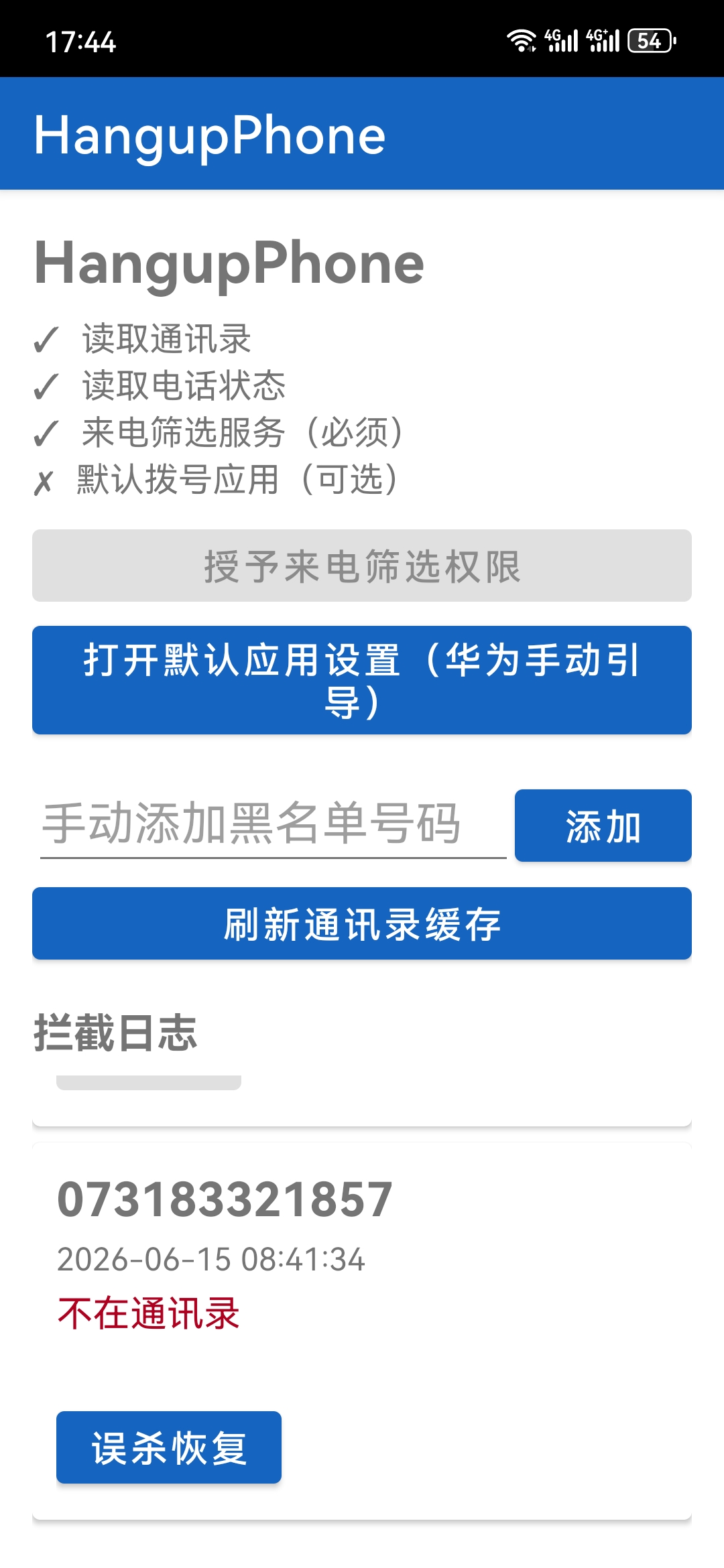Tap the 刷新通讯录缓存 button
Screen dimensions: 724x1568
pos(362,923)
